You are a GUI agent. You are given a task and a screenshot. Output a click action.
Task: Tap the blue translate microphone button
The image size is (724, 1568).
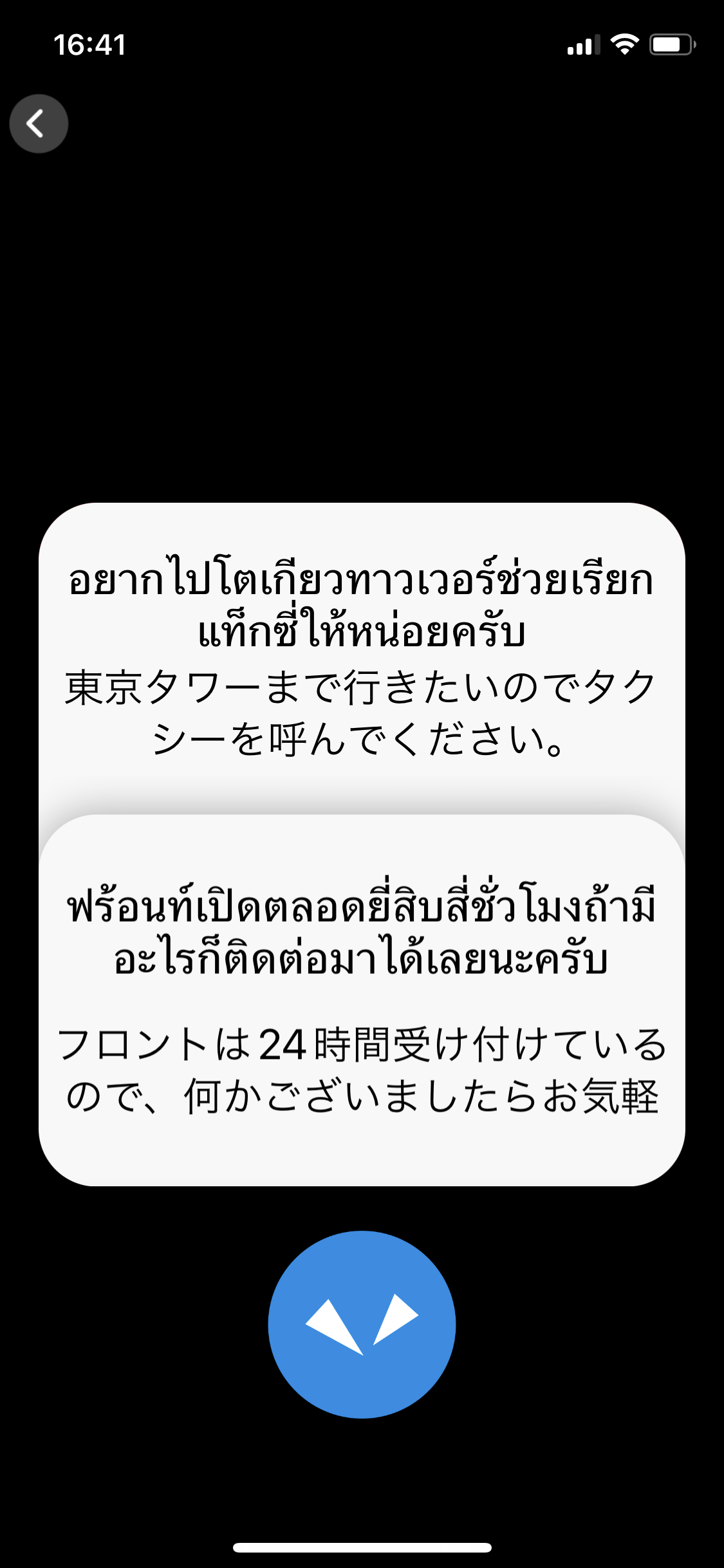pos(362,1324)
